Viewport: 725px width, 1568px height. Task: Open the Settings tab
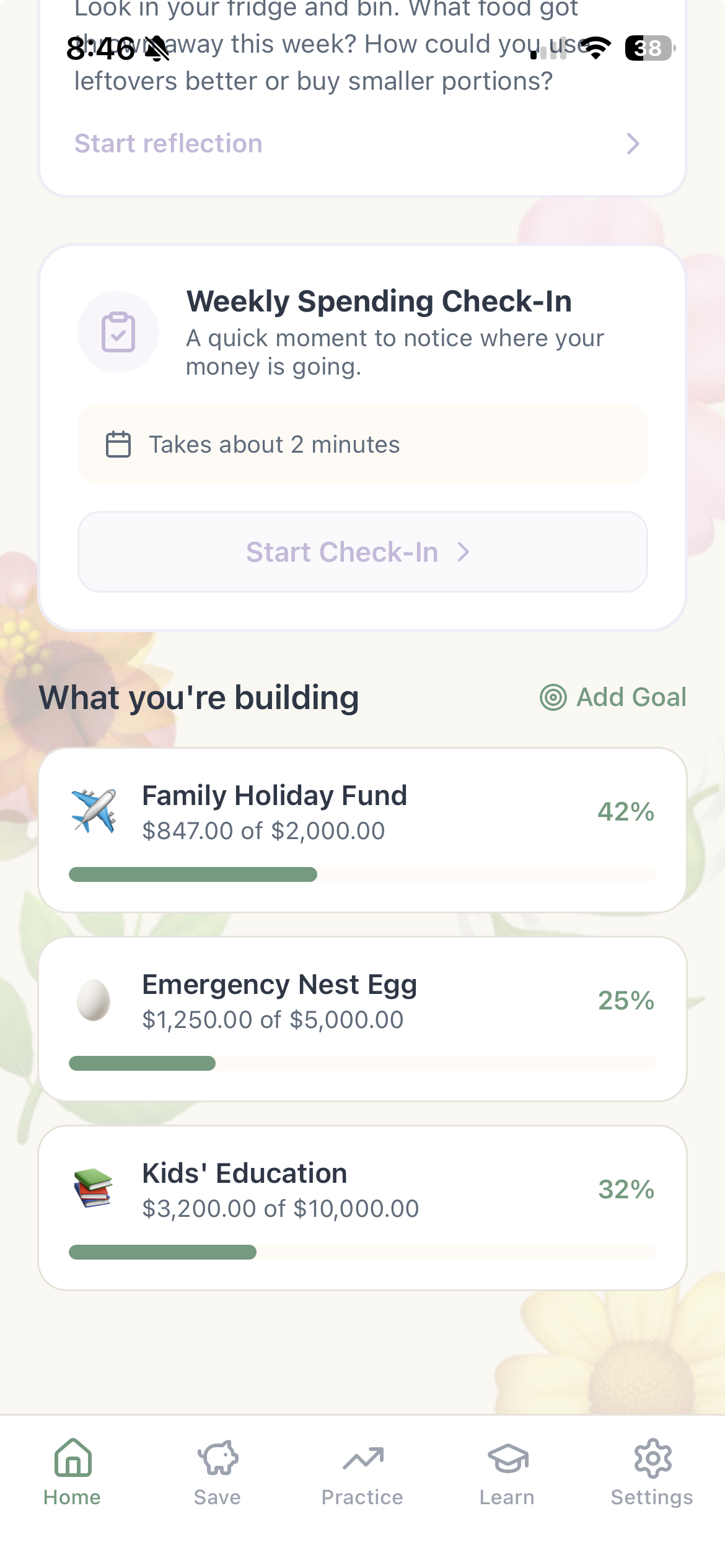pyautogui.click(x=652, y=1473)
